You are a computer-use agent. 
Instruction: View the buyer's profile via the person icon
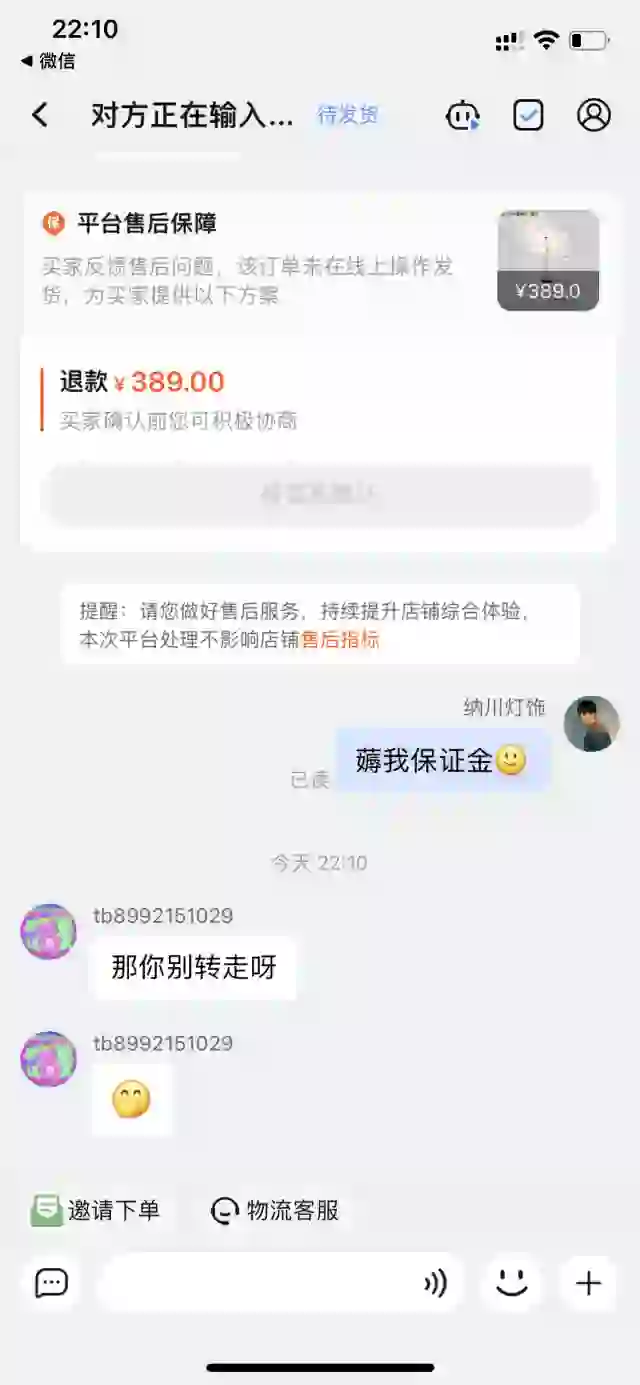[x=594, y=115]
